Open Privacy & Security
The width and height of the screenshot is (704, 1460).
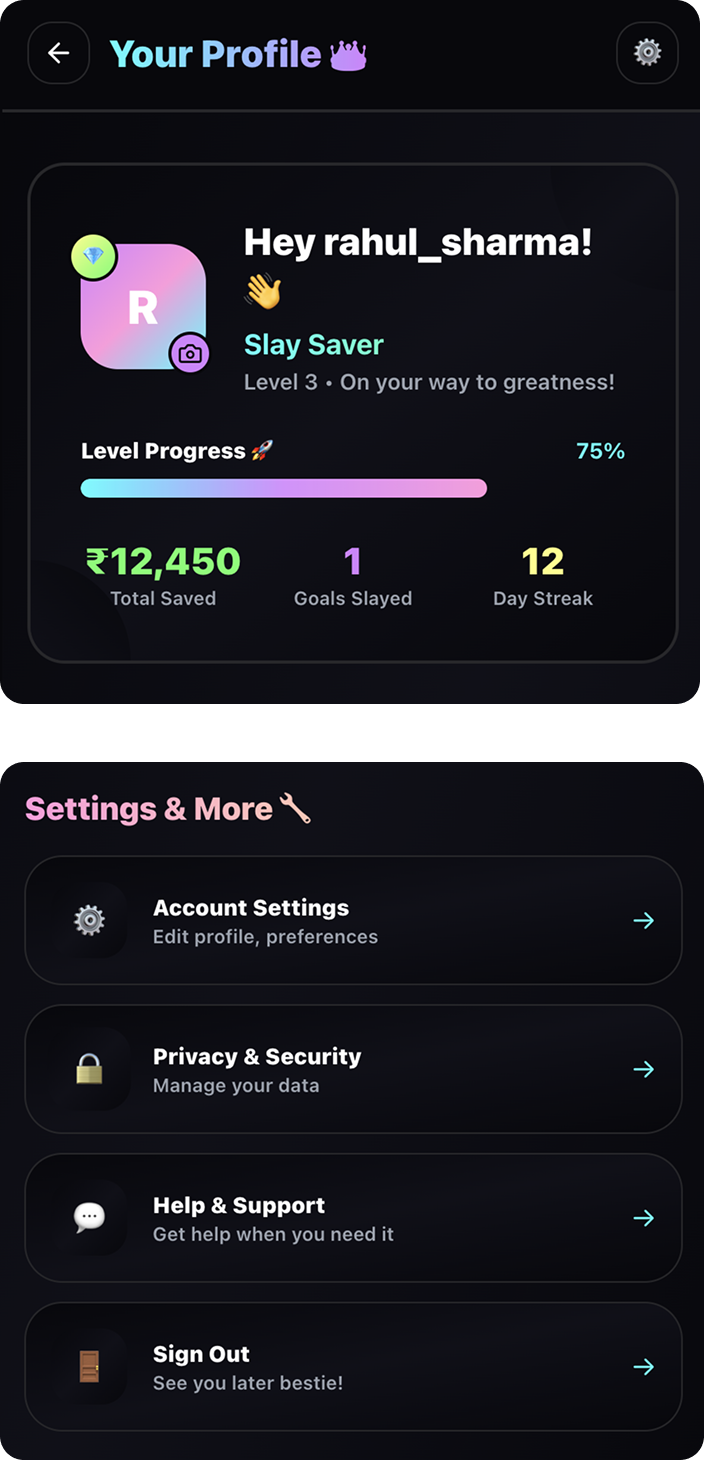click(x=353, y=1069)
